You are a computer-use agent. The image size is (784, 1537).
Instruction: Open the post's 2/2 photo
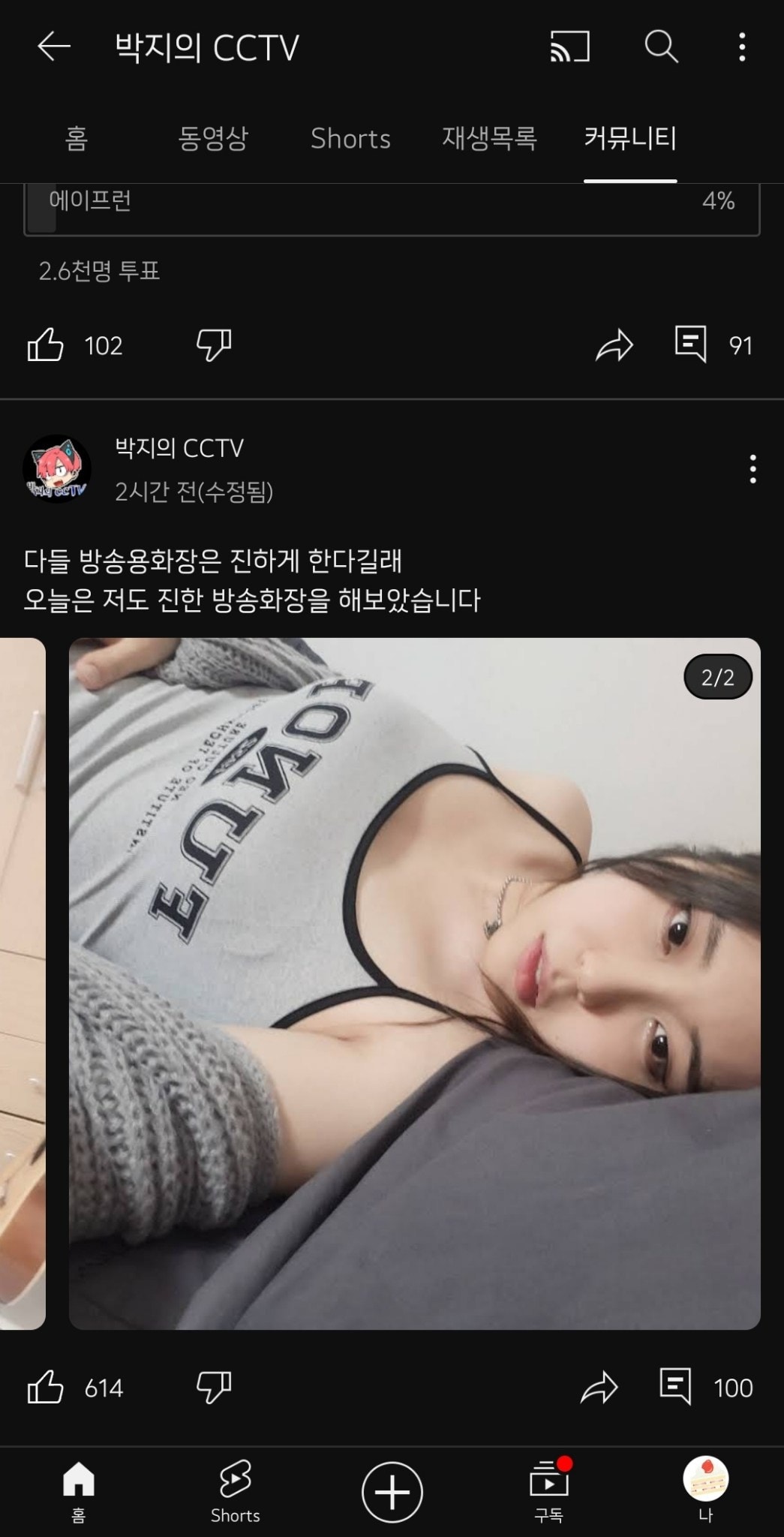click(x=414, y=983)
